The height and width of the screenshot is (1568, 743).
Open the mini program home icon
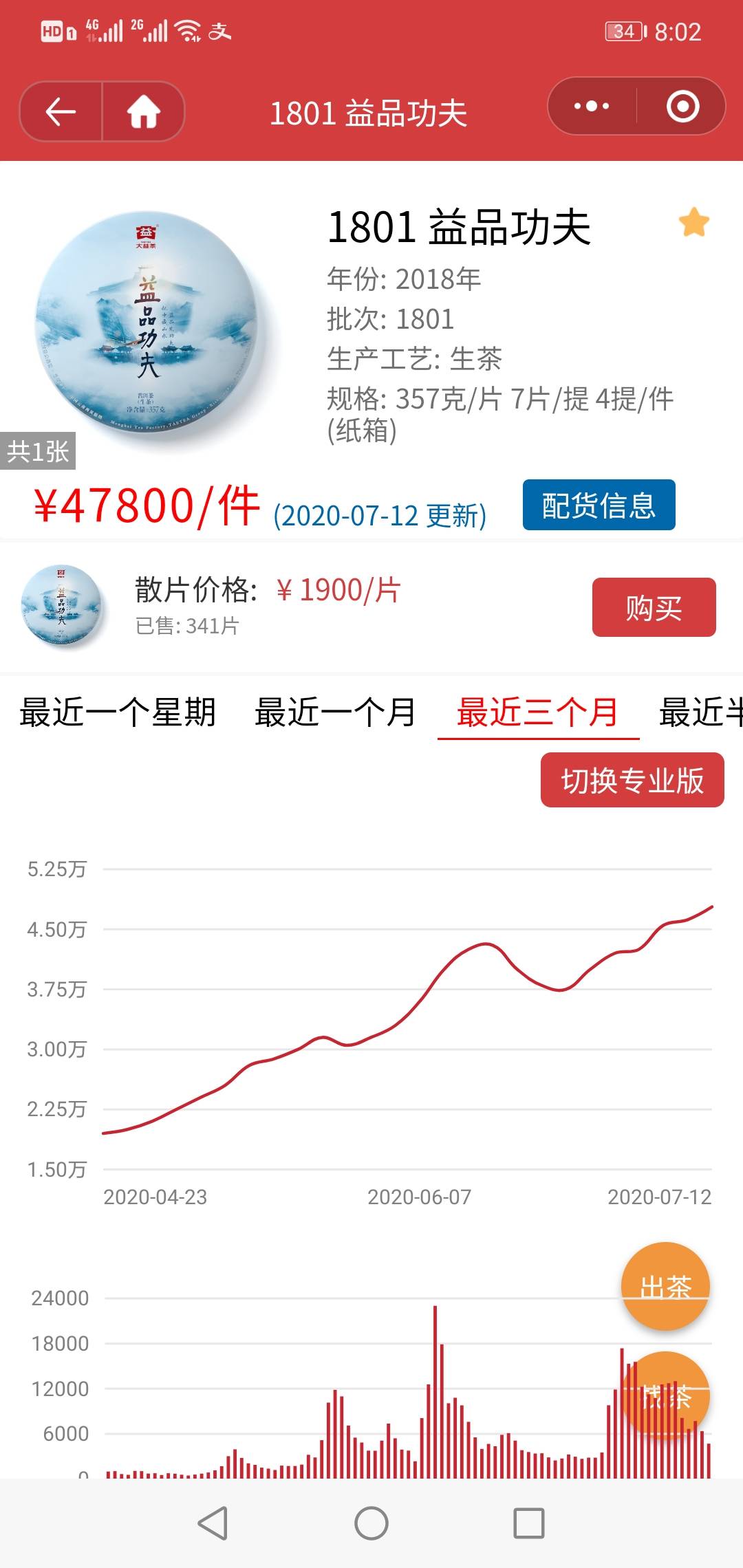click(143, 111)
